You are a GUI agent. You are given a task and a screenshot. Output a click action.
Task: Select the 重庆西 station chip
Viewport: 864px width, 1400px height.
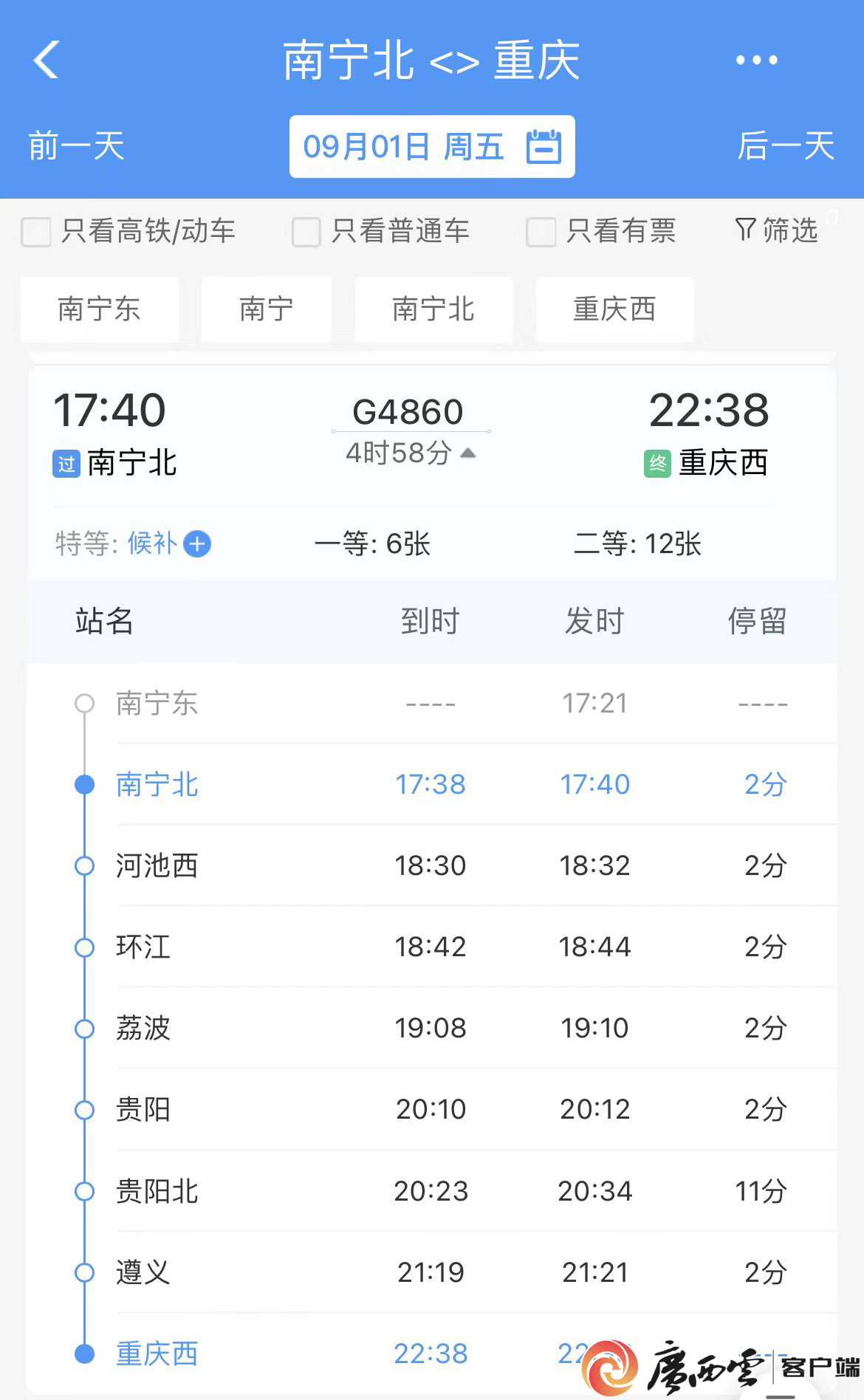614,309
